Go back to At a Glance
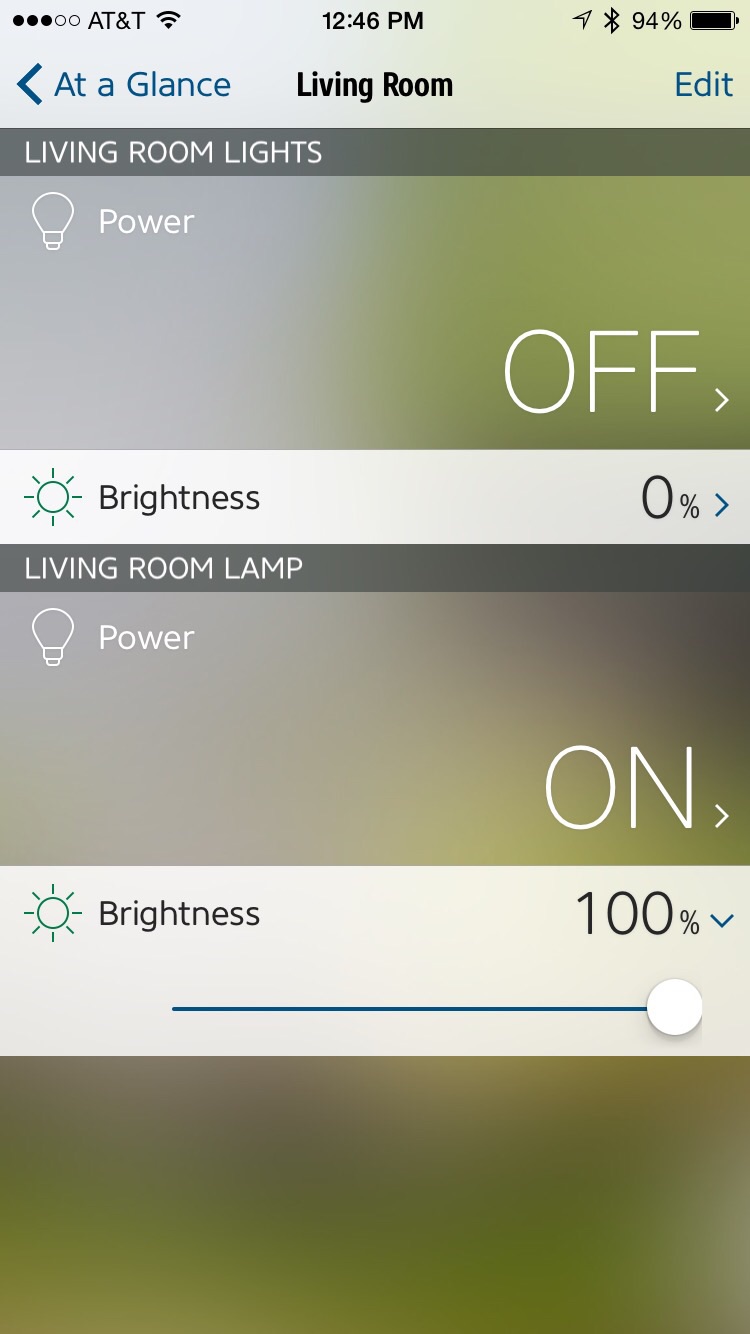The image size is (750, 1334). click(x=124, y=85)
